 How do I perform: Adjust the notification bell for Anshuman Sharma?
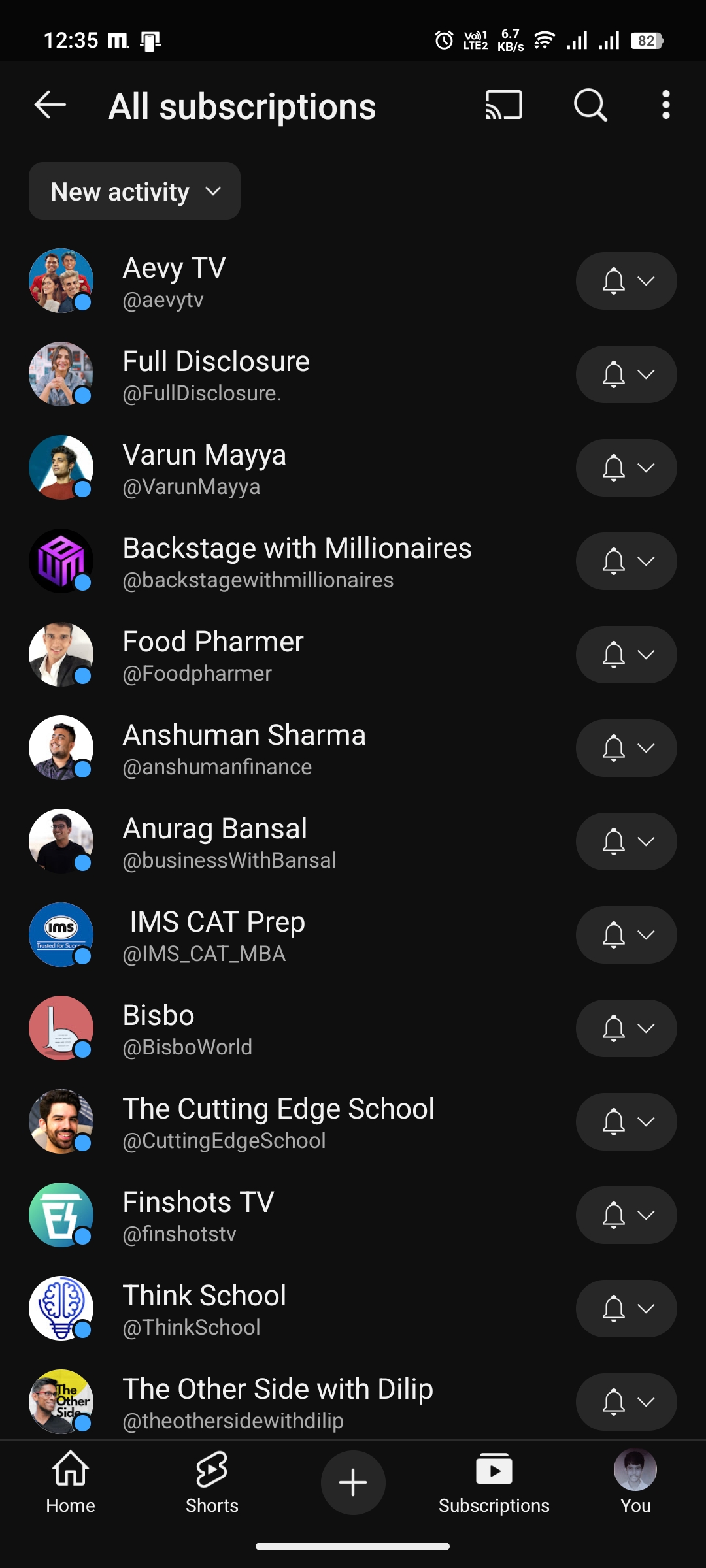click(x=626, y=748)
